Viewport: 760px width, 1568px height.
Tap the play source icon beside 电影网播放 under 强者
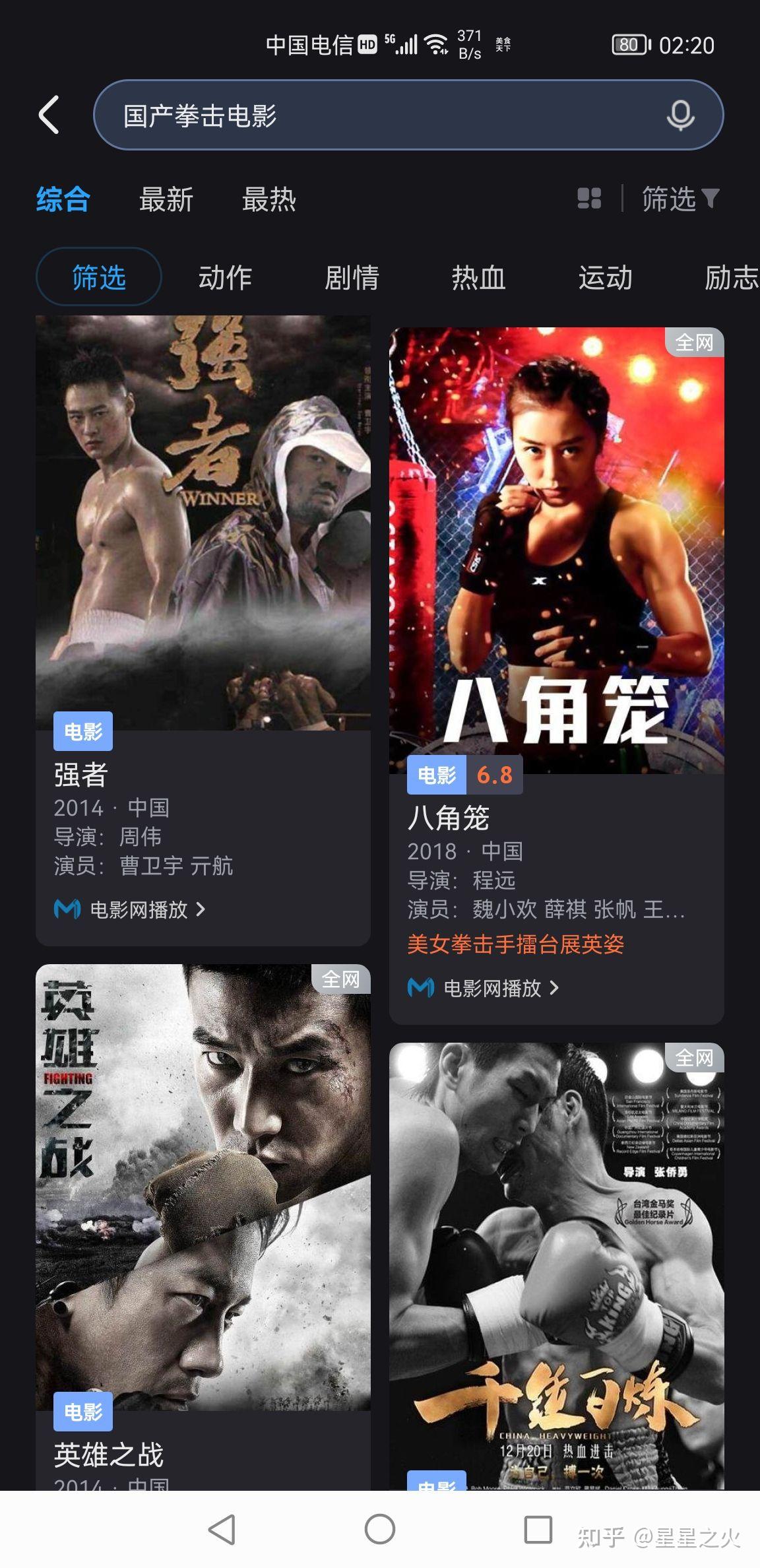coord(67,909)
